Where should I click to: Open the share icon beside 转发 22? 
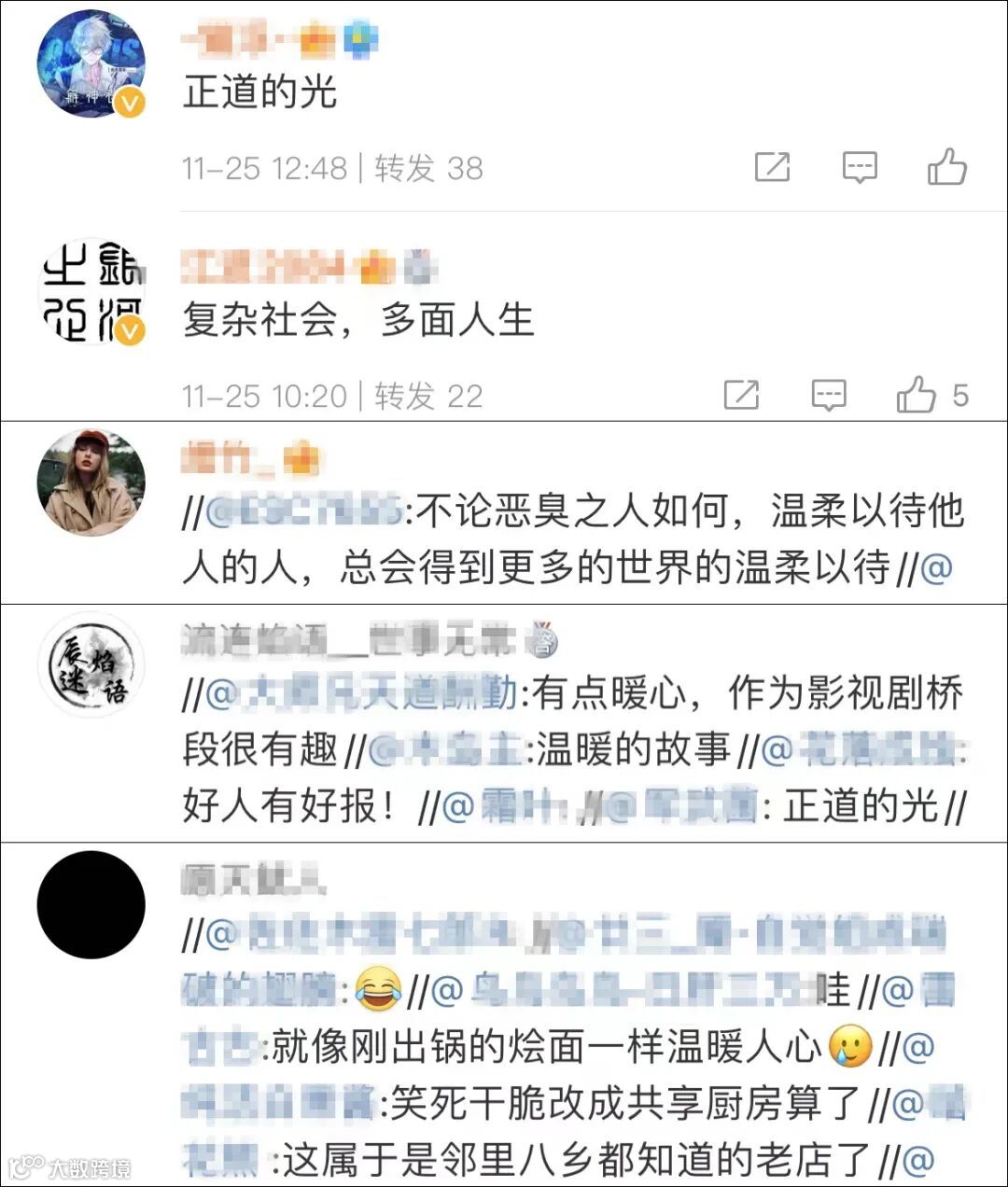coord(742,395)
